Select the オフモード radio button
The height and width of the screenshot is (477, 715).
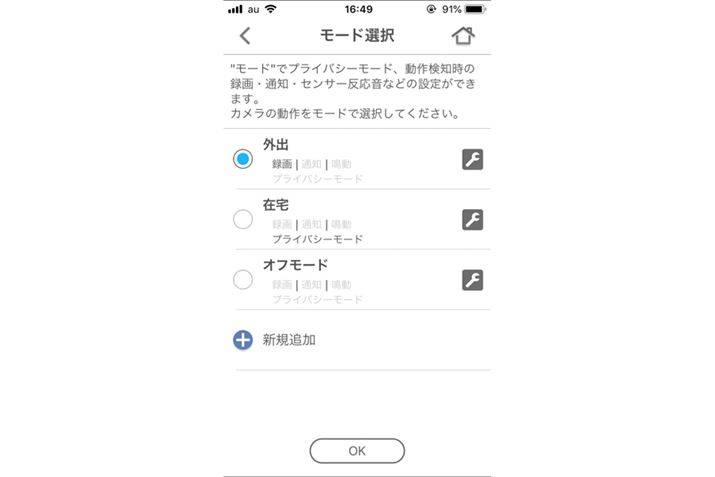243,280
